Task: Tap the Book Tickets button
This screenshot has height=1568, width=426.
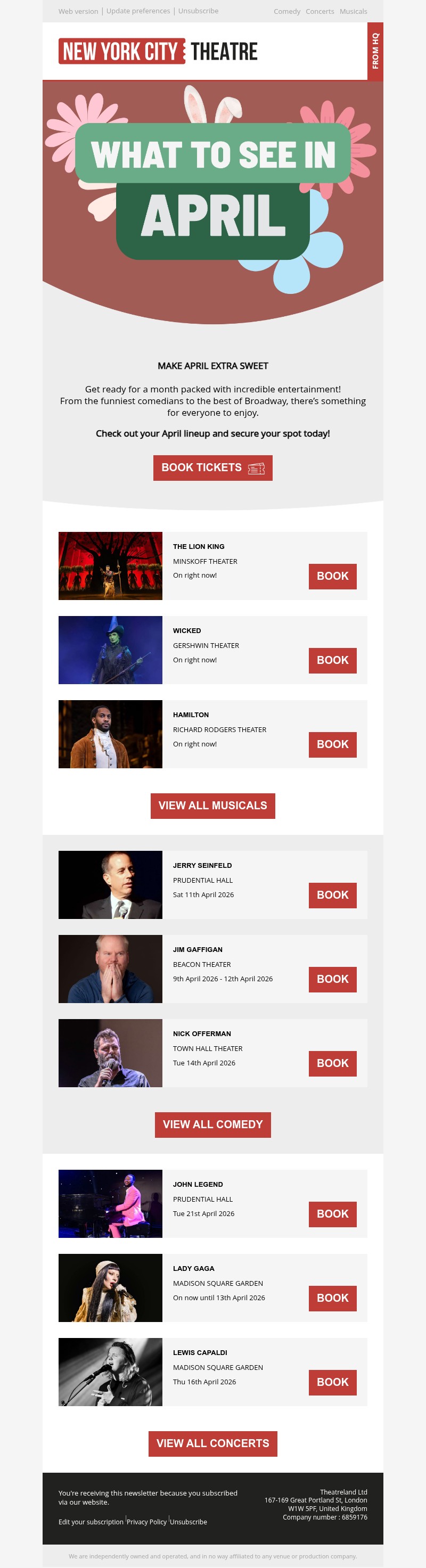Action: pos(212,467)
